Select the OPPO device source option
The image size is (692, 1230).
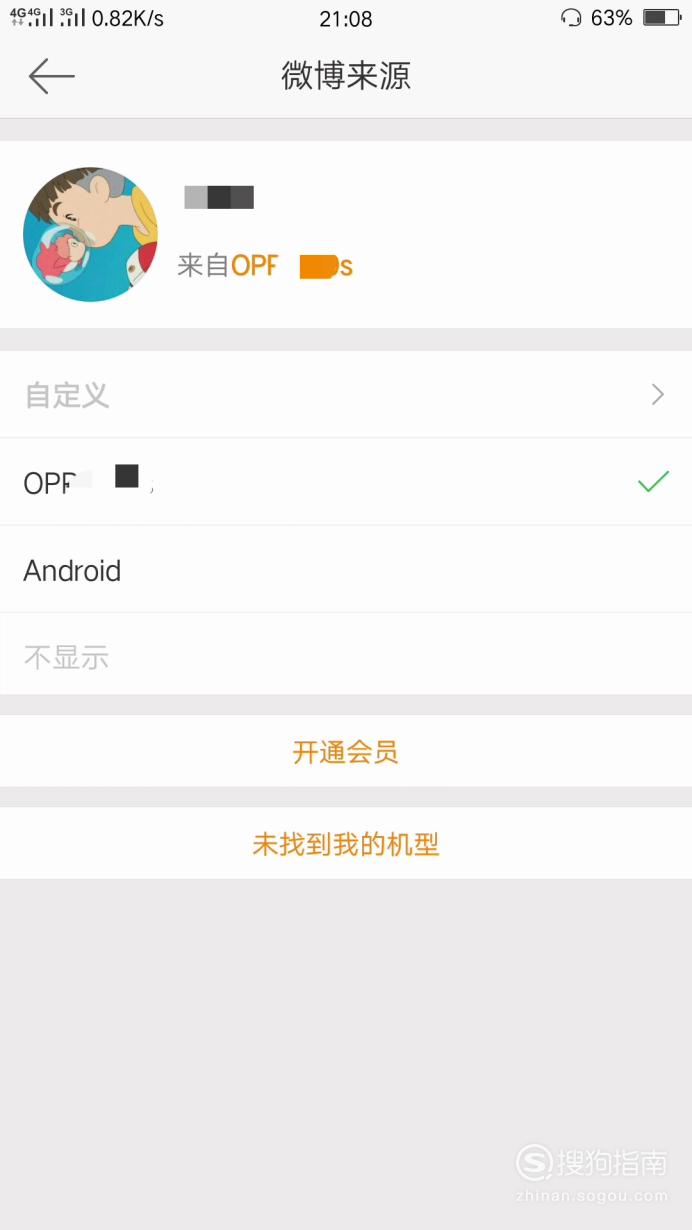tap(346, 482)
